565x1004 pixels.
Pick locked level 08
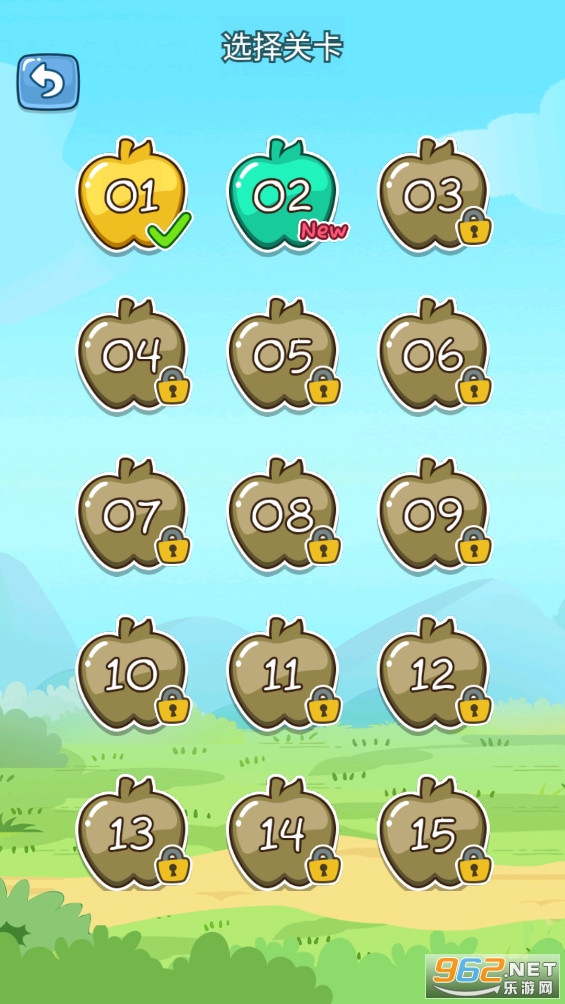pyautogui.click(x=284, y=514)
